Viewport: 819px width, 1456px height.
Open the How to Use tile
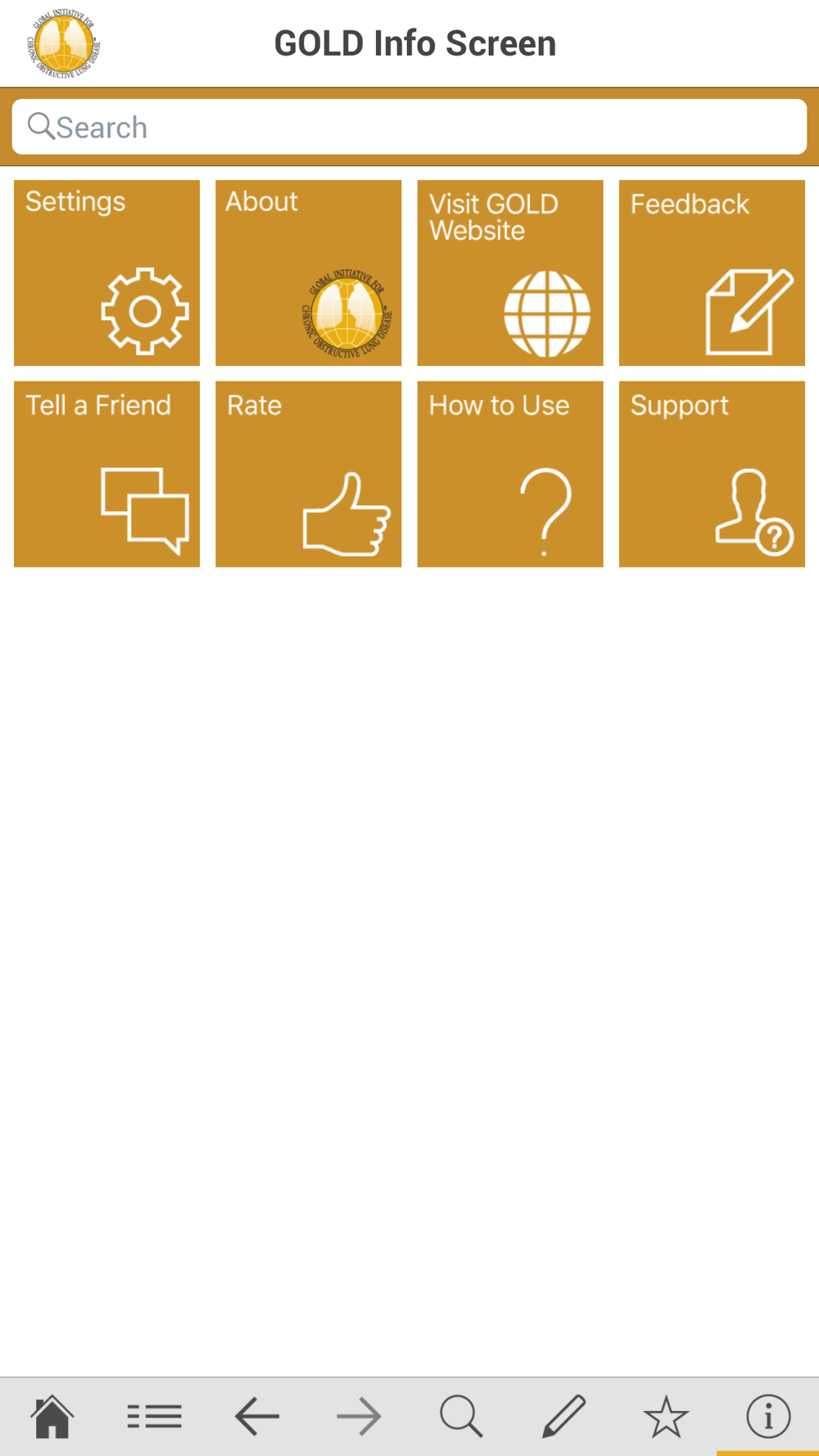point(509,473)
